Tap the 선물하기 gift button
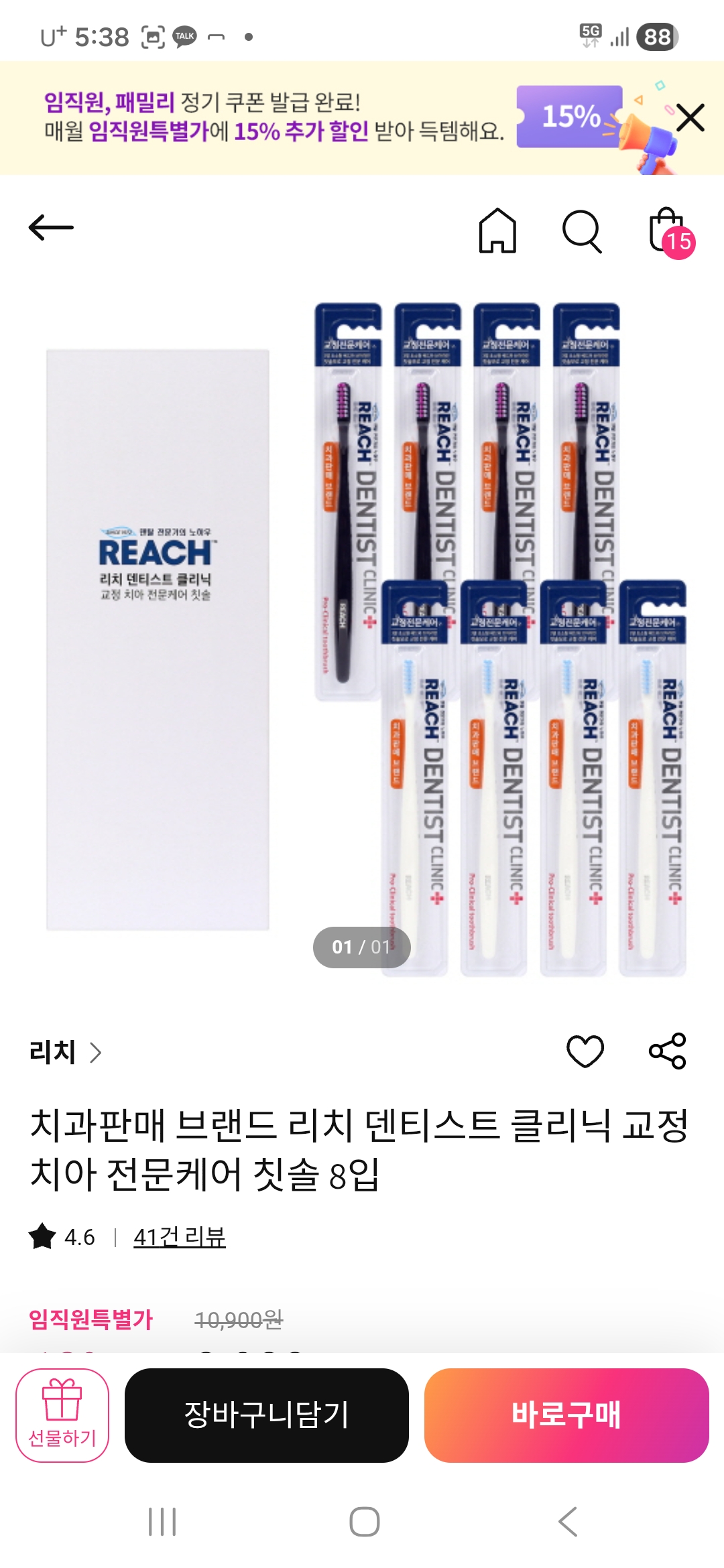Viewport: 724px width, 1568px height. click(x=62, y=1415)
